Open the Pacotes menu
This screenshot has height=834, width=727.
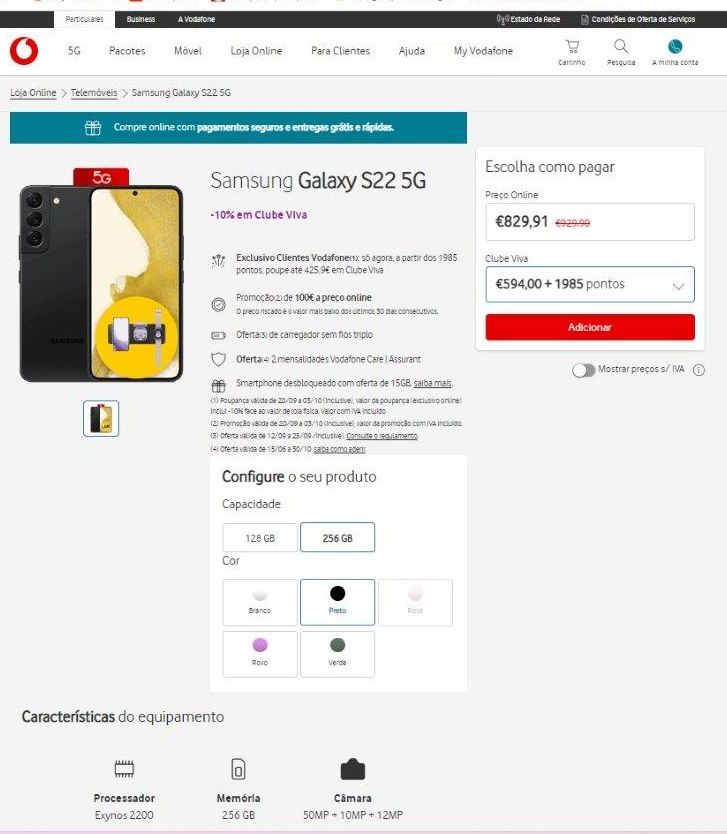point(127,51)
